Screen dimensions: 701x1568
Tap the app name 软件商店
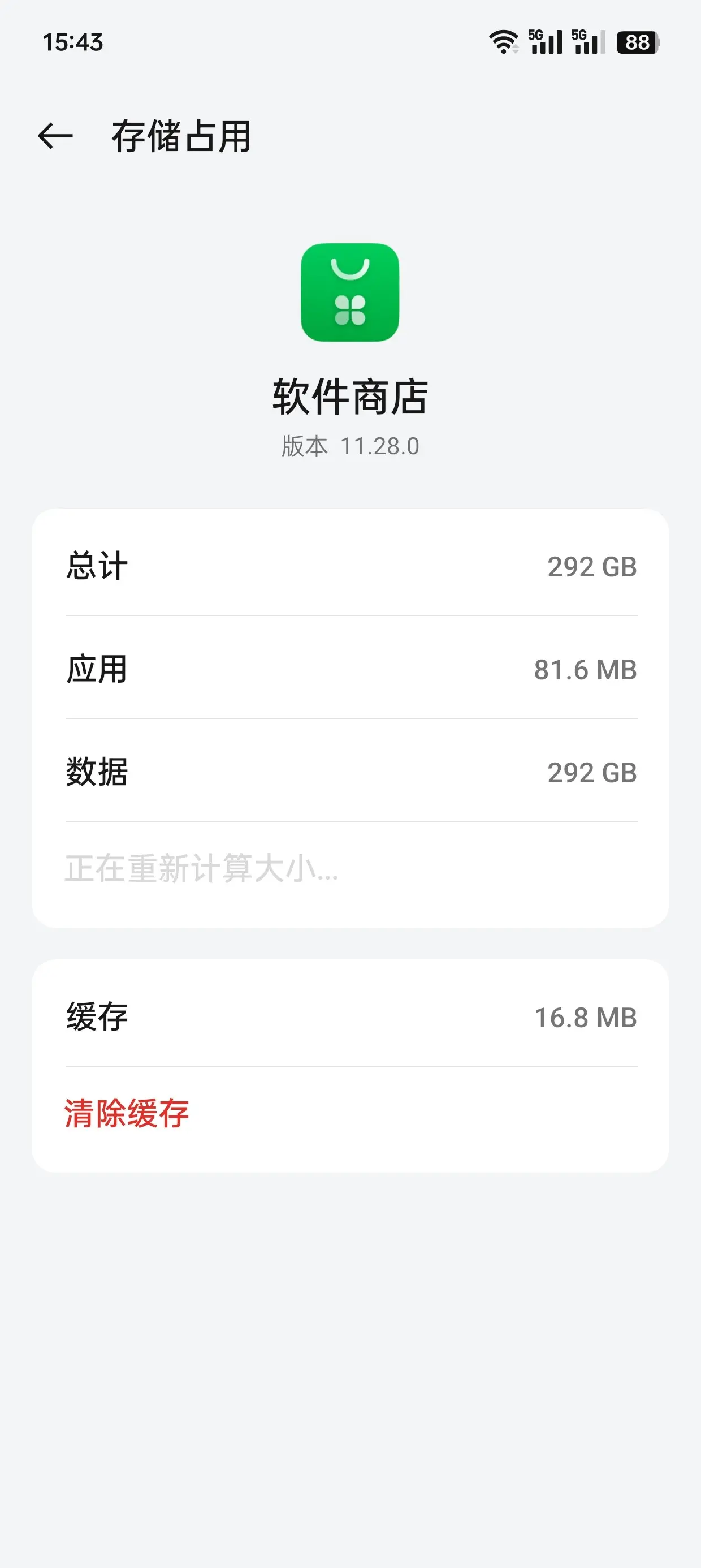[350, 394]
